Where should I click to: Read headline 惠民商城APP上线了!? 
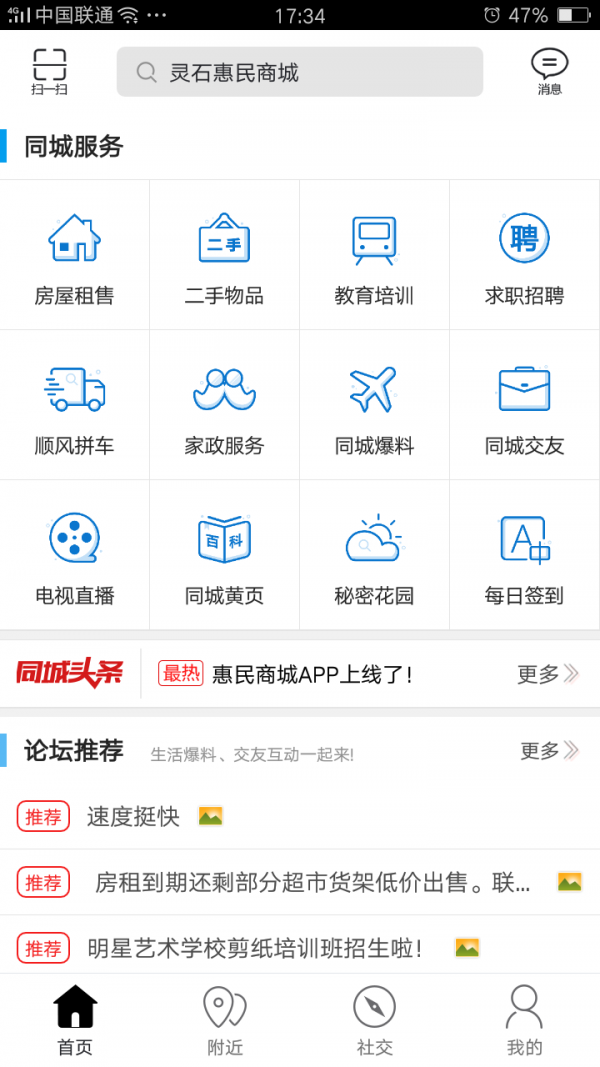tap(312, 674)
